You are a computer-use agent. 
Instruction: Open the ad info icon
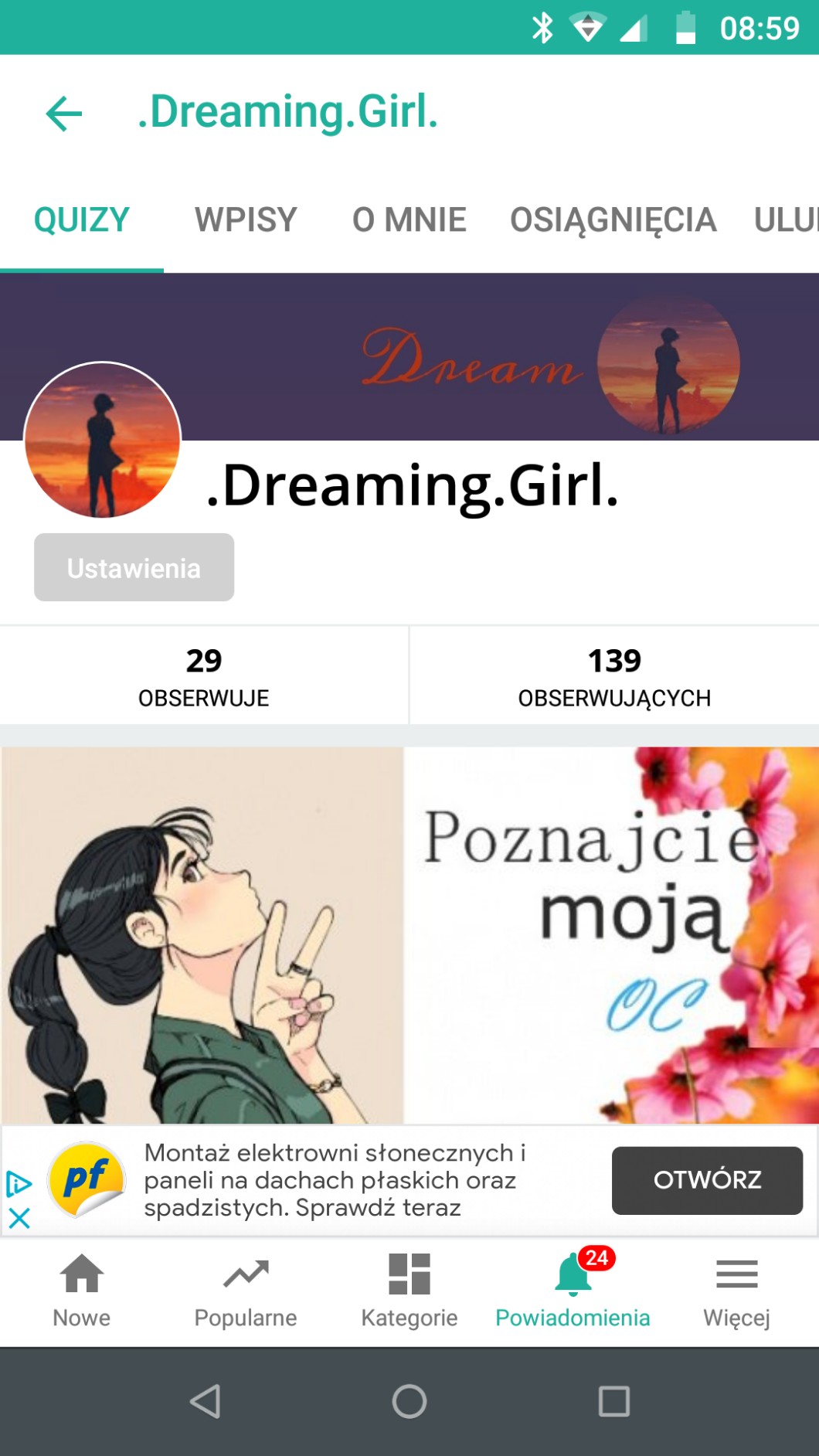(19, 1183)
